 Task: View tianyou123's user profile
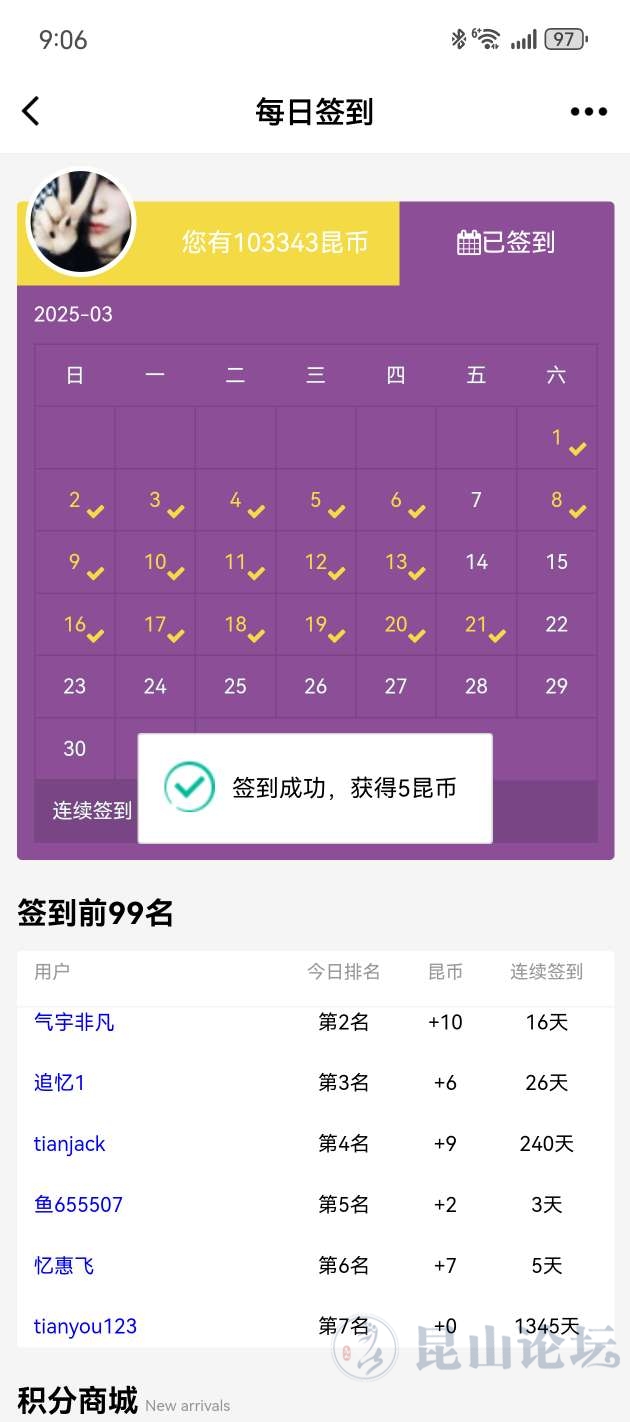point(85,1327)
